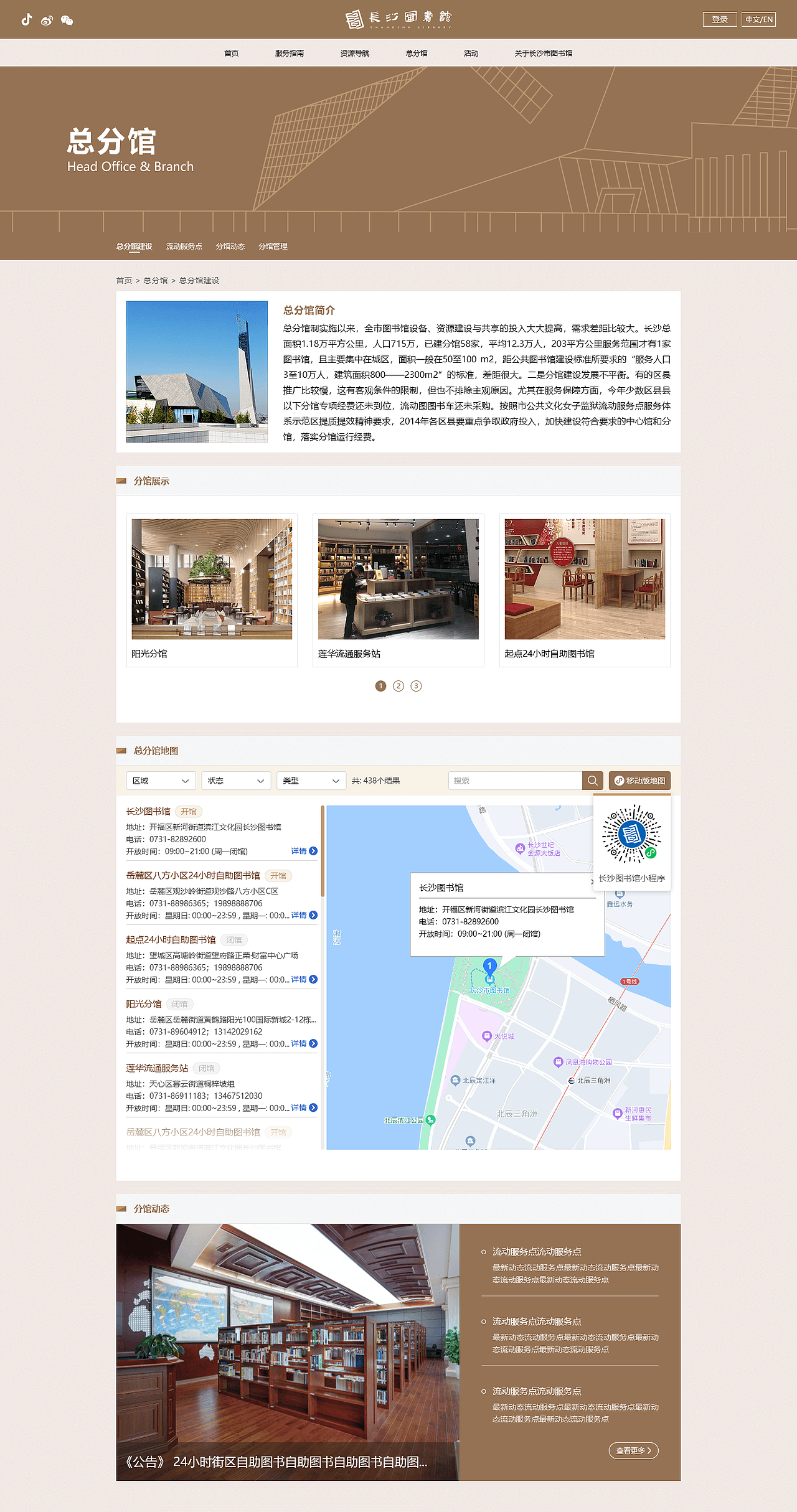Screen dimensions: 797x1512
Task: Expand the 区域 dropdown filter
Action: tap(161, 781)
